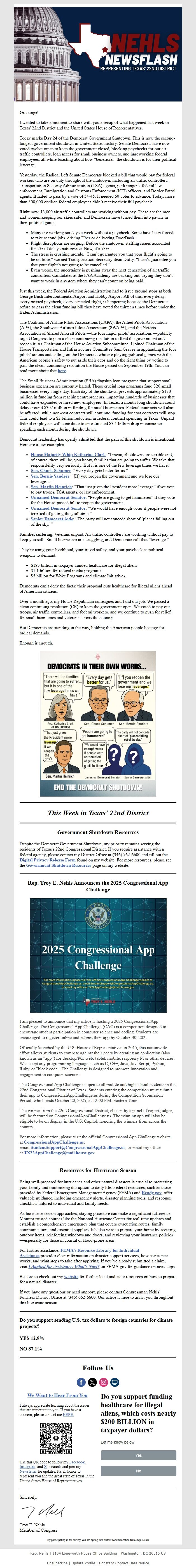The height and width of the screenshot is (1568, 196).
Task: Open the Instagram icon under Follow Us
Action: point(104,1382)
